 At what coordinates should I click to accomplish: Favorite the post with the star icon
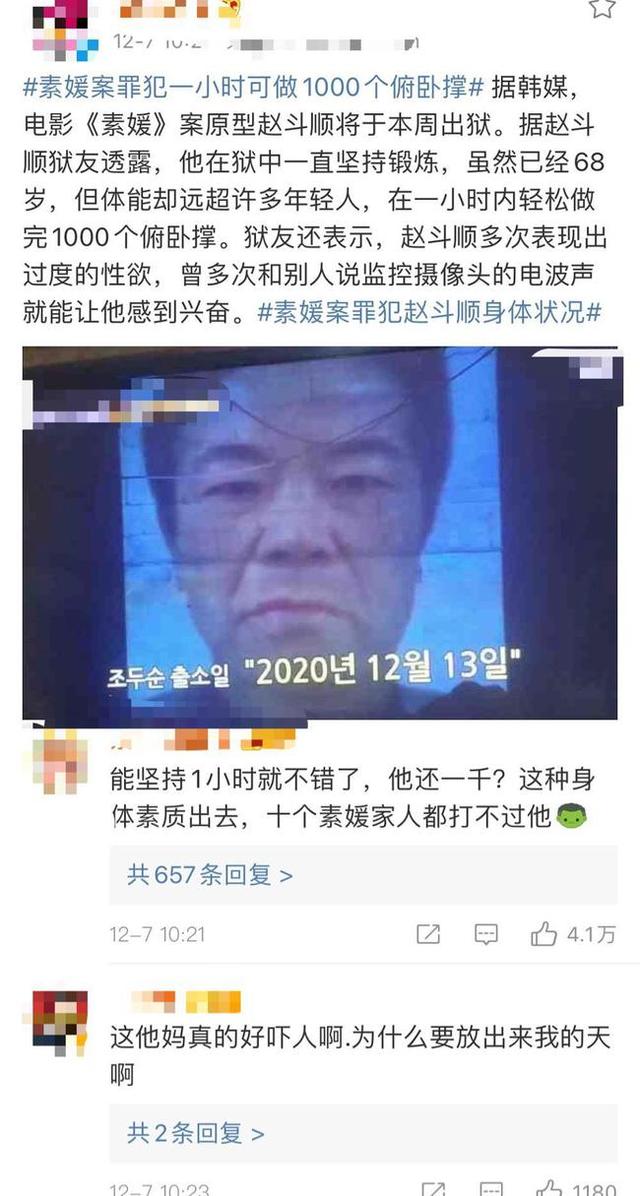tap(601, 8)
